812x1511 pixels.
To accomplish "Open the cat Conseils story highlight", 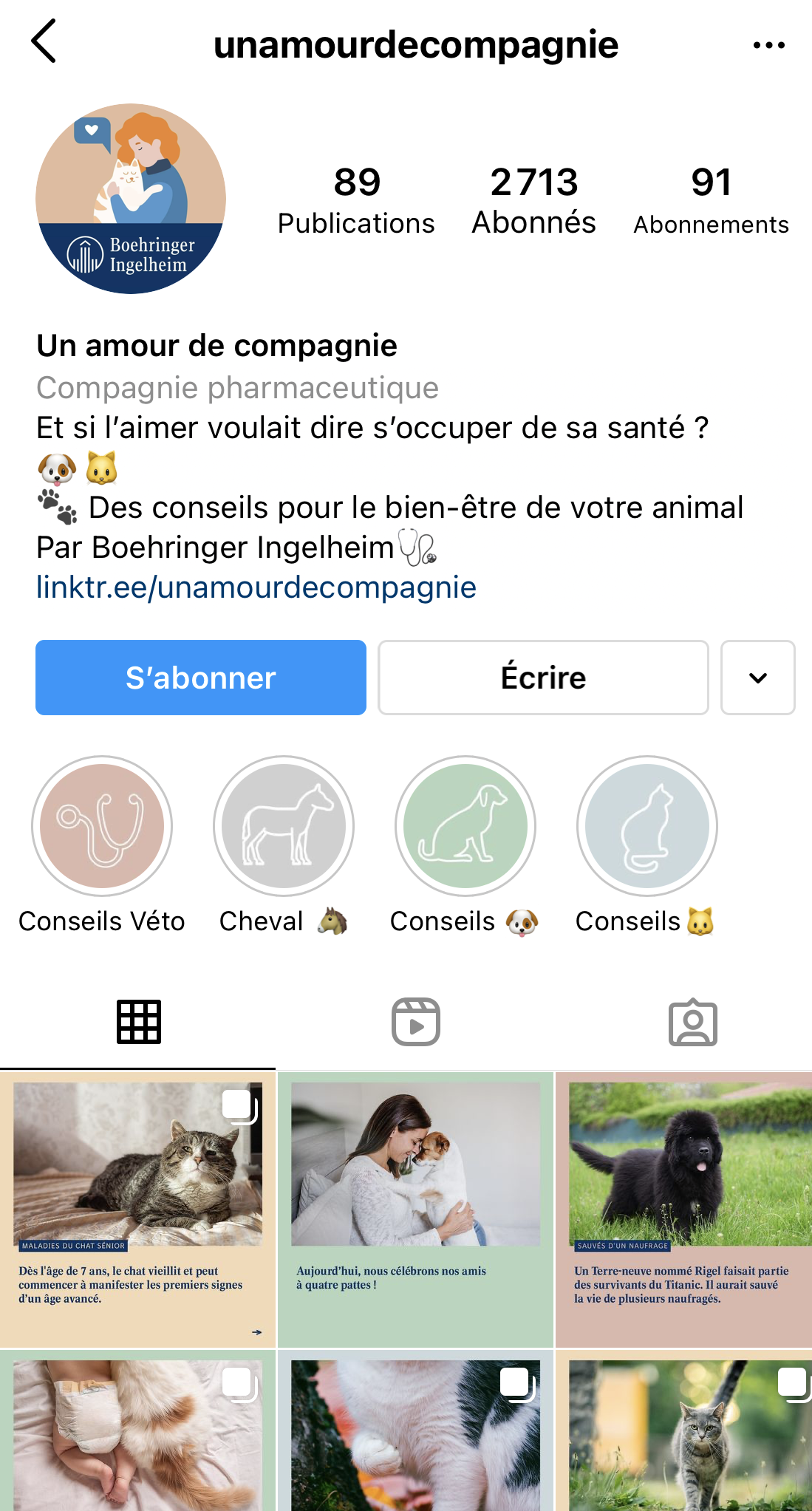I will point(647,826).
